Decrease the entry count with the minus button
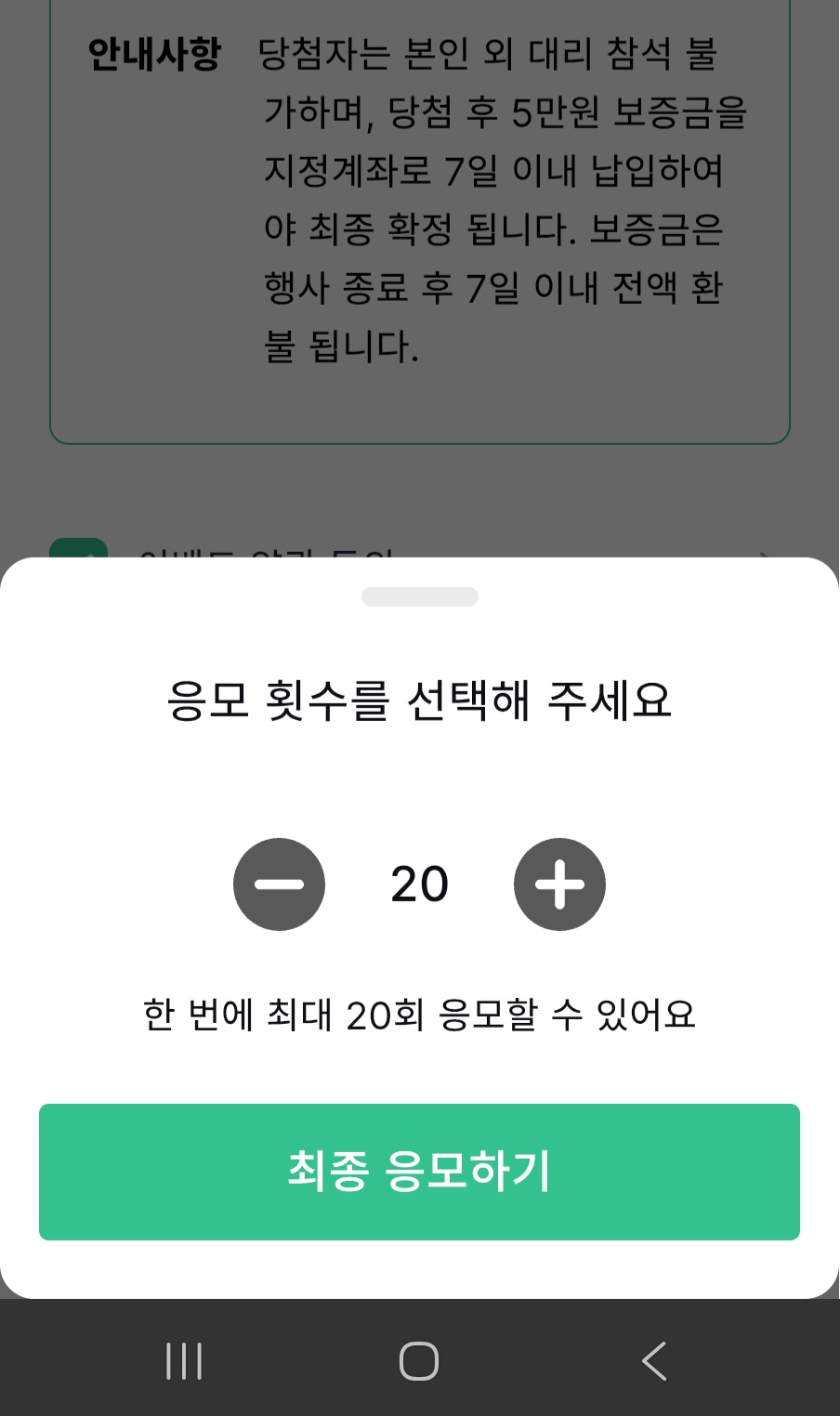This screenshot has width=840, height=1416. 279,885
